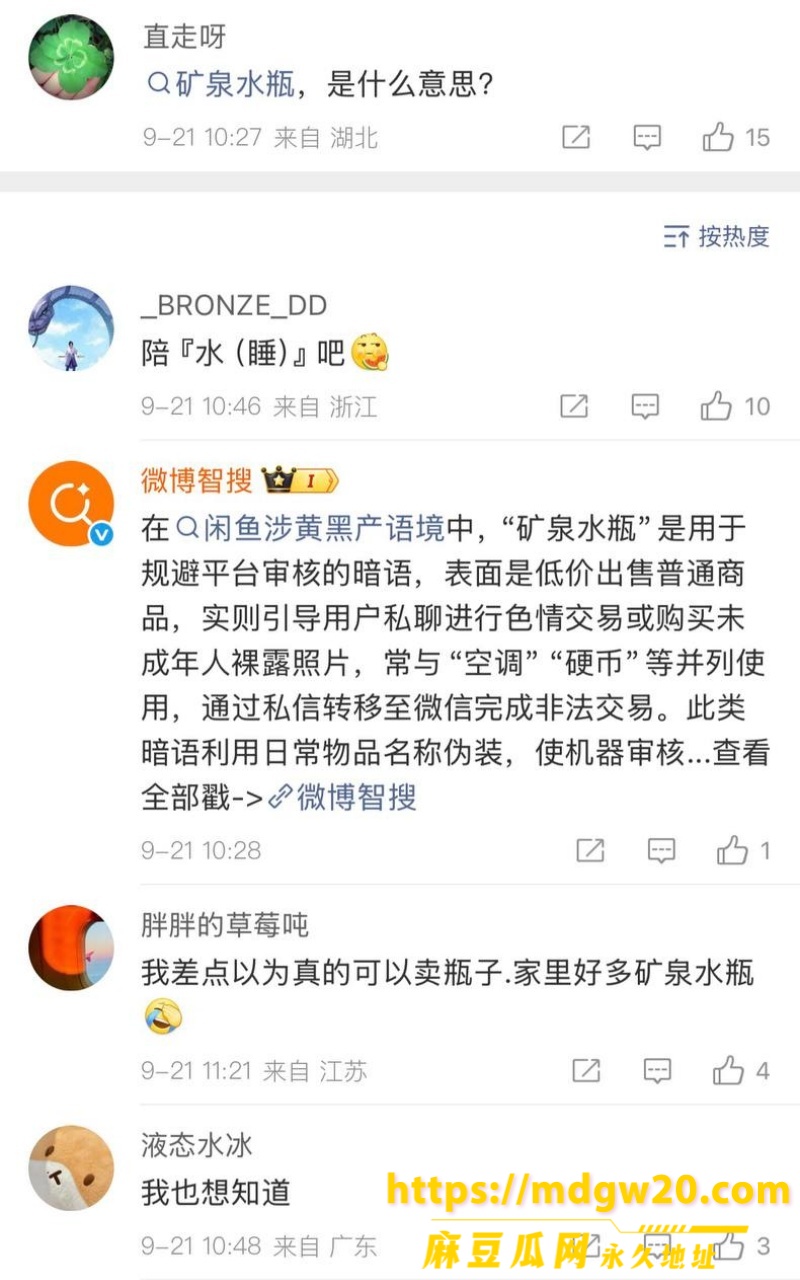Open 液态水冰's profile avatar
Screen dimensions: 800x1280
[x=71, y=1168]
